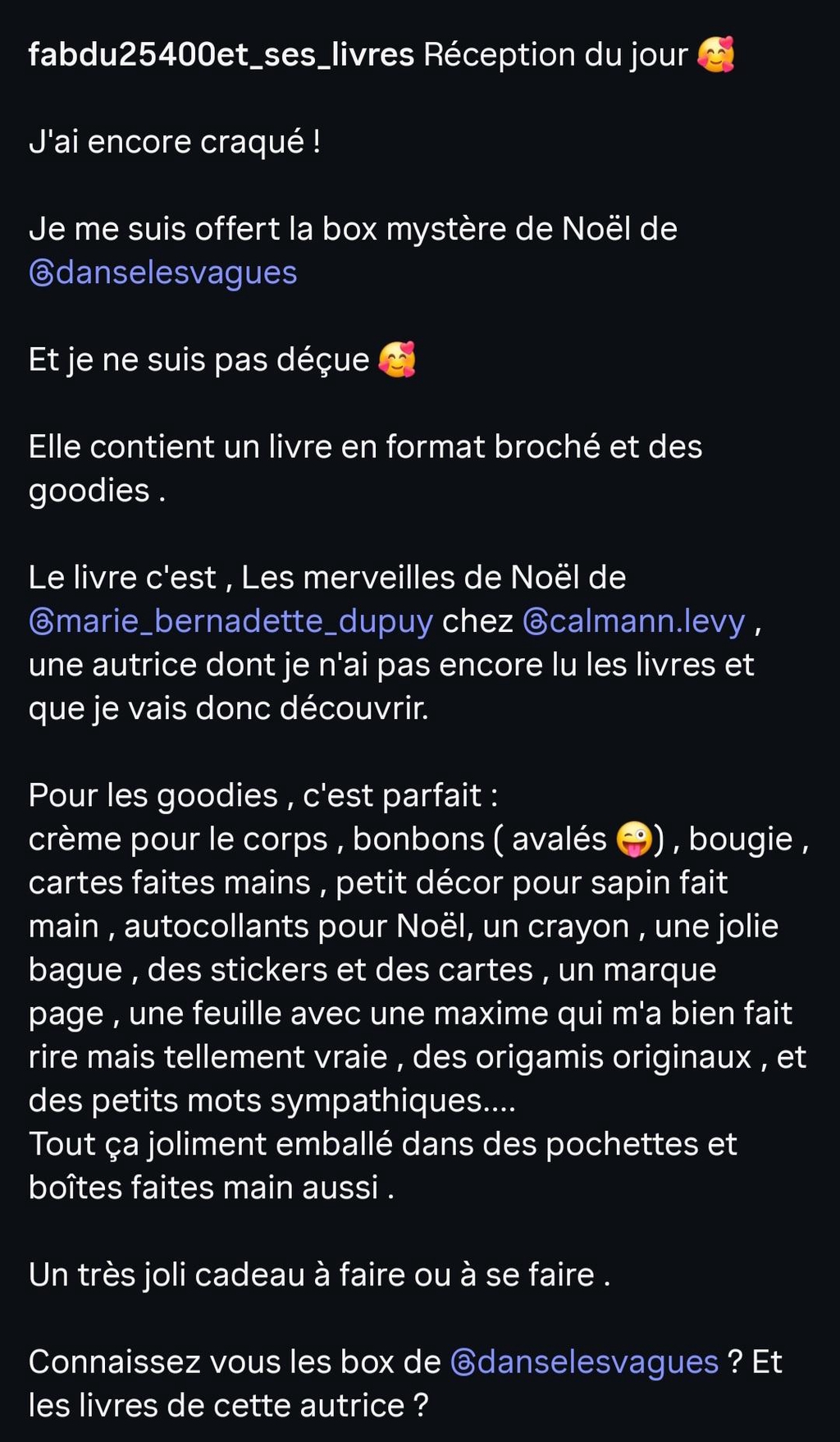This screenshot has width=840, height=1442.
Task: Open @danselesvagues in the "Connaissez vous" question
Action: pos(585,1362)
